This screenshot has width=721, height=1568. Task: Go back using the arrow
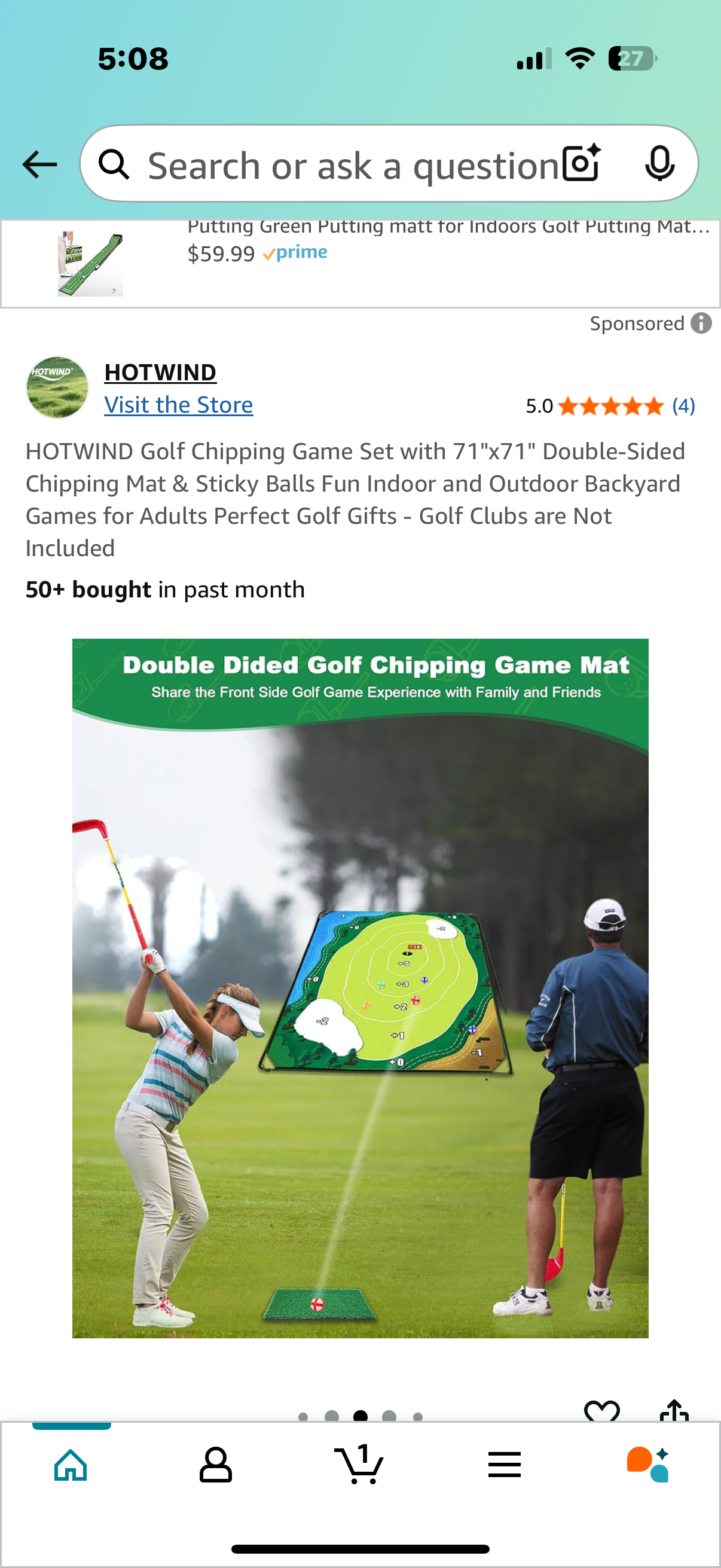click(39, 165)
